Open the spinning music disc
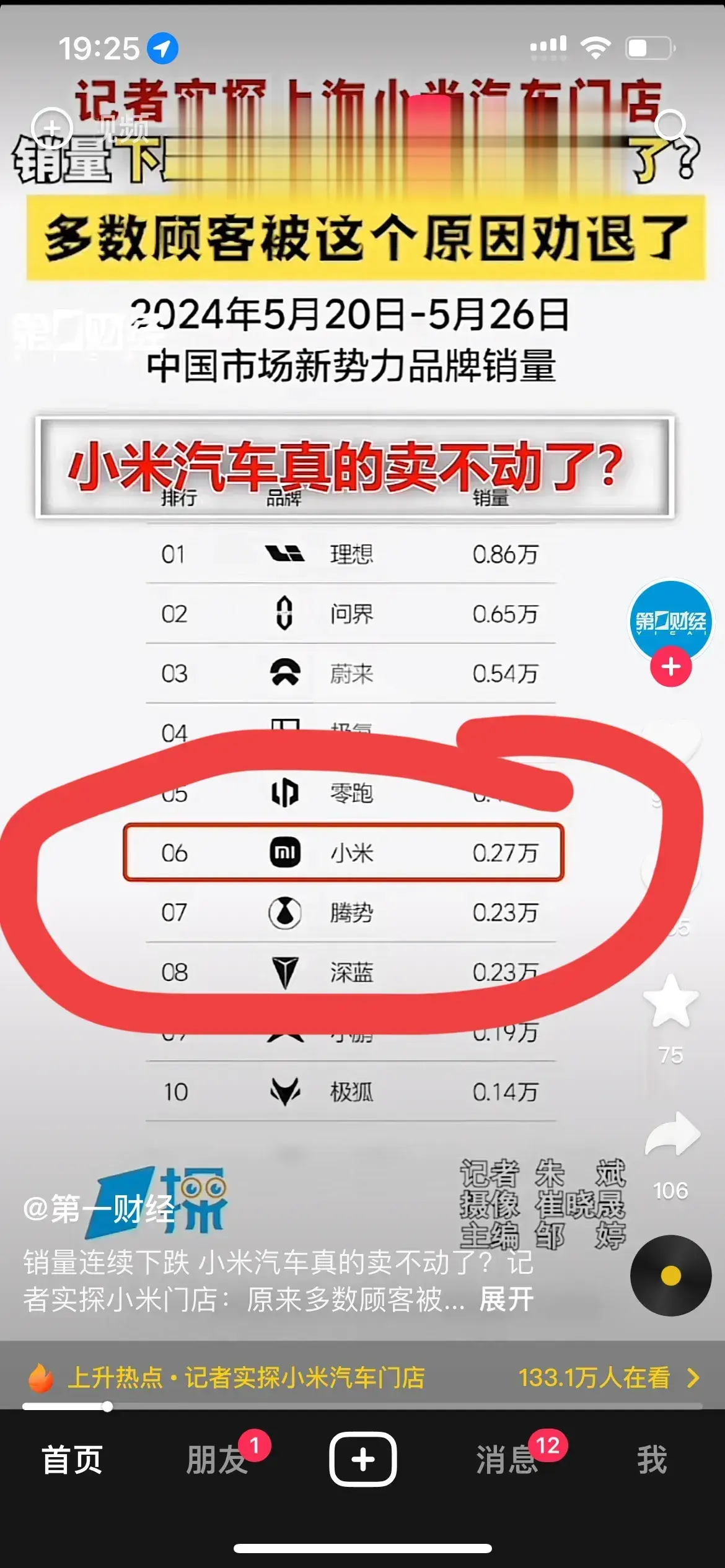725x1568 pixels. point(670,1275)
